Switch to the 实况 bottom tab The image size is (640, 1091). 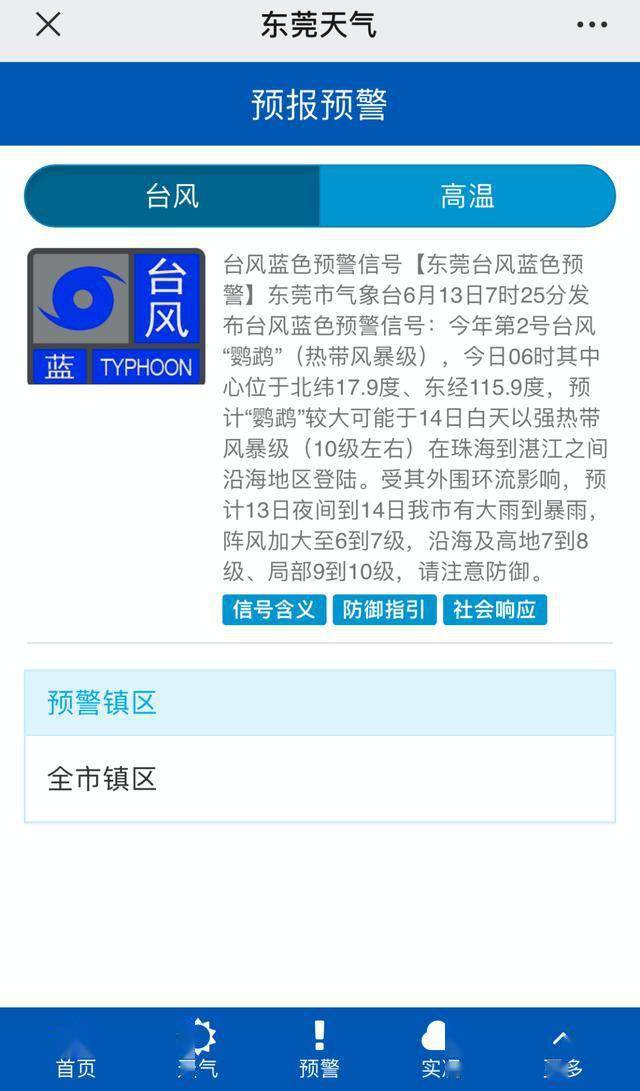pyautogui.click(x=440, y=1050)
